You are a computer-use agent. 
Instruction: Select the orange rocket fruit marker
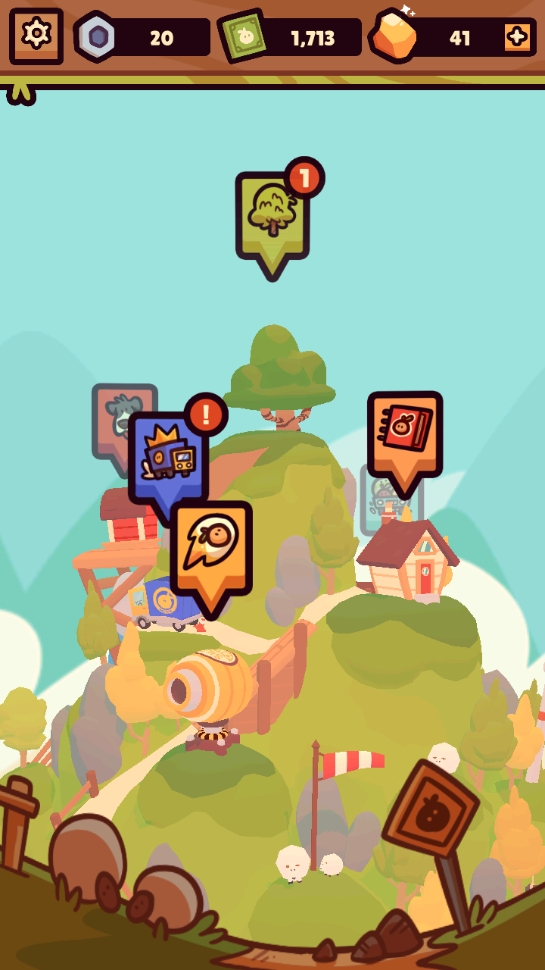click(x=211, y=557)
